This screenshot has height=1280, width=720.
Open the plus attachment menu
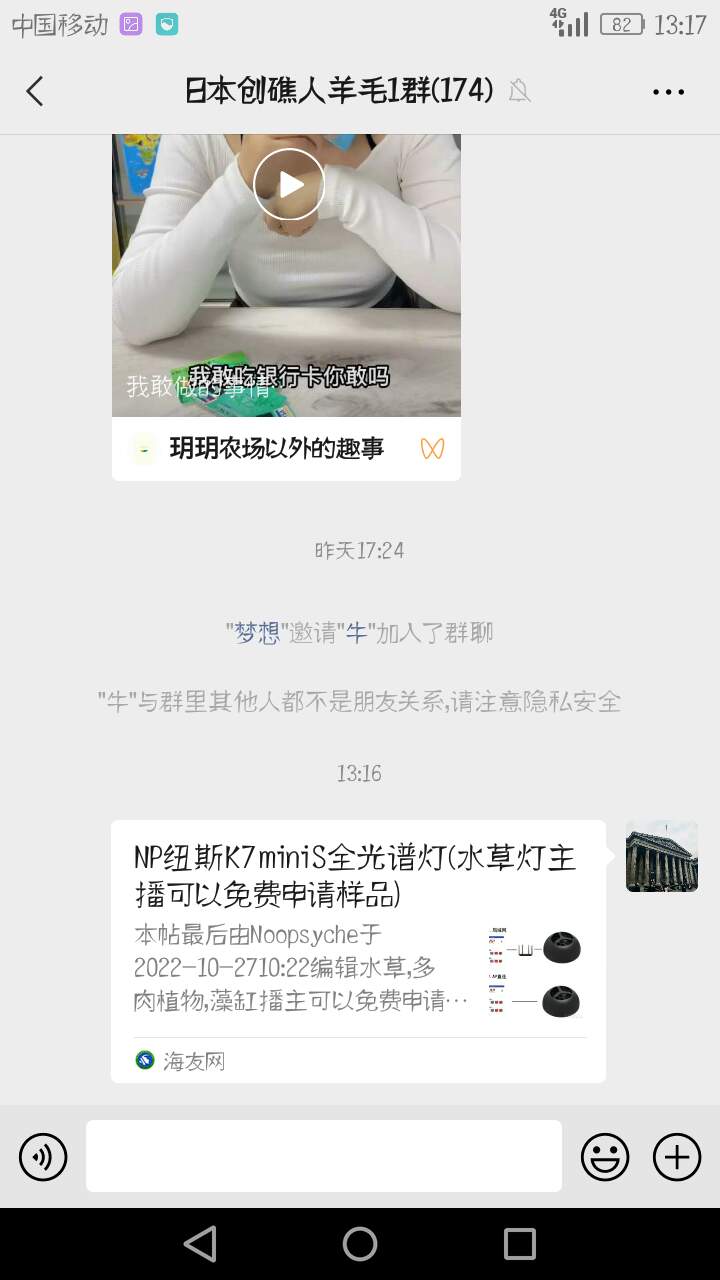tap(677, 1157)
